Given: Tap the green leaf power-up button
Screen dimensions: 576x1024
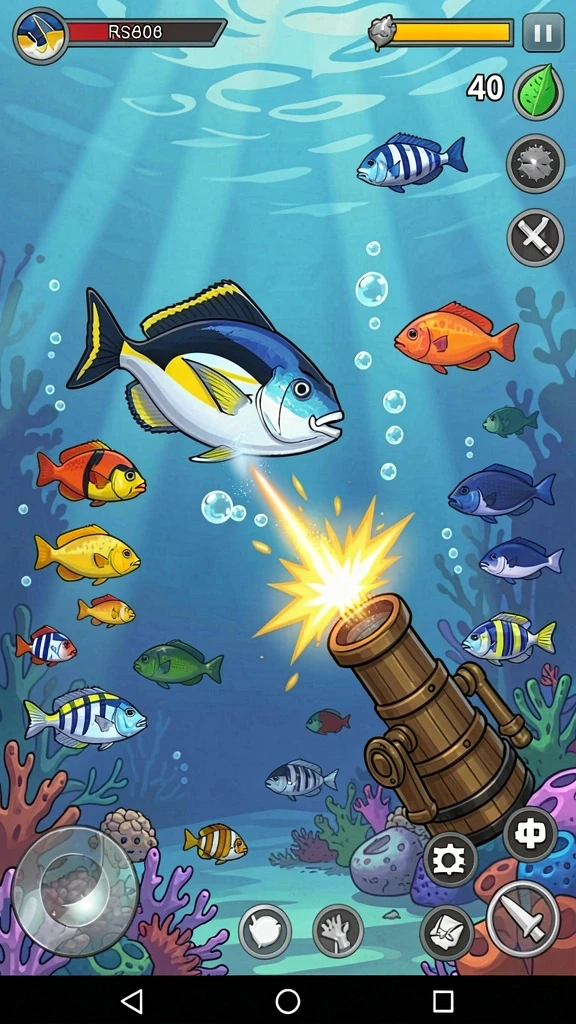Looking at the screenshot, I should 538,92.
